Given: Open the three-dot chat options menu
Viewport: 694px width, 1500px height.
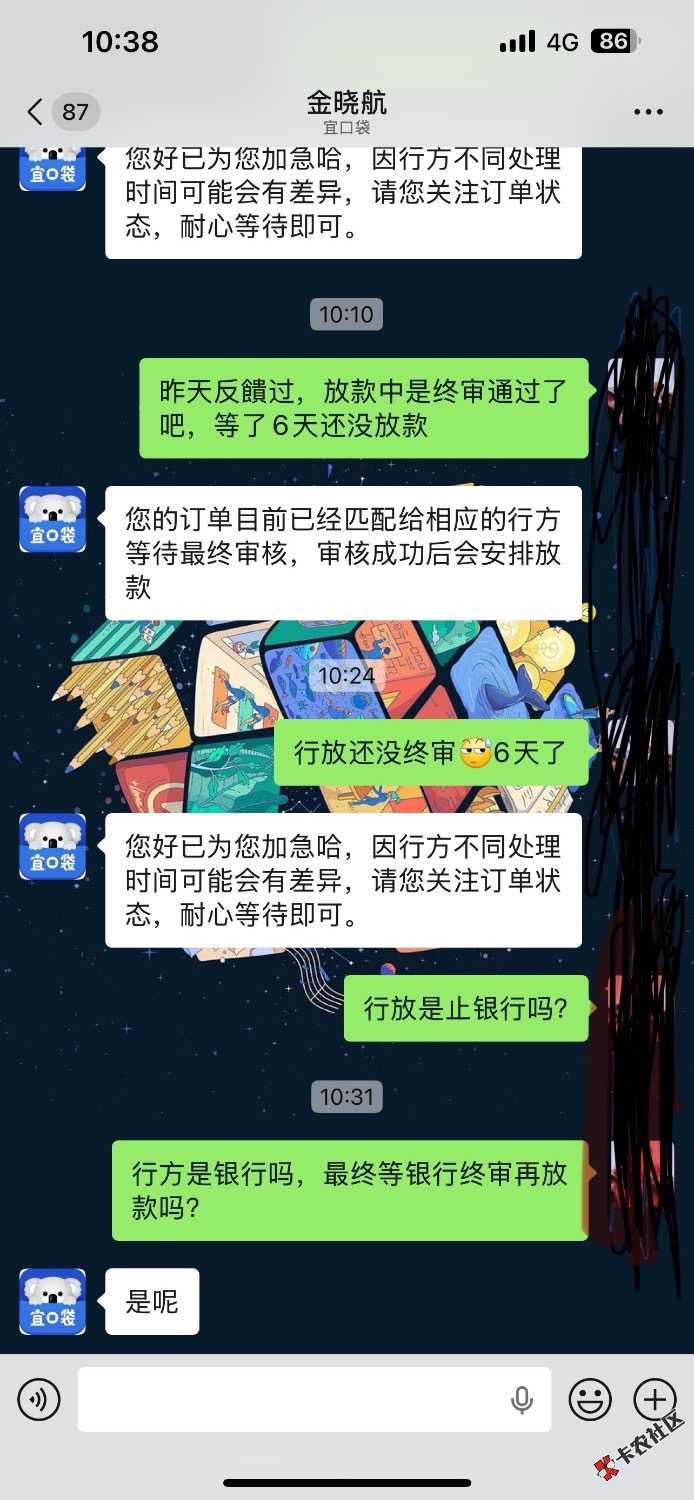Looking at the screenshot, I should [x=648, y=112].
